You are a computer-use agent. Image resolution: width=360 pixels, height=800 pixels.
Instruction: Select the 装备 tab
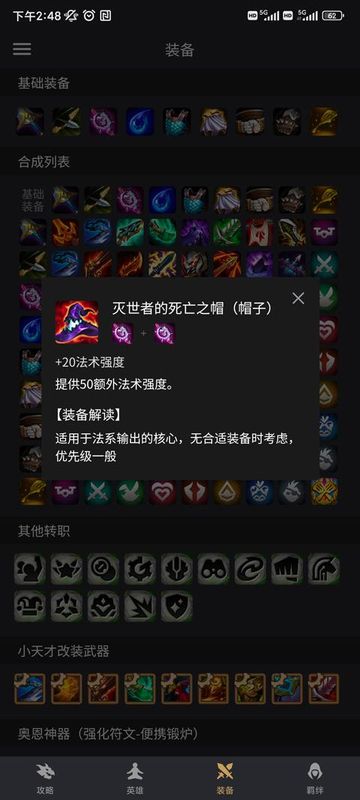point(225,778)
